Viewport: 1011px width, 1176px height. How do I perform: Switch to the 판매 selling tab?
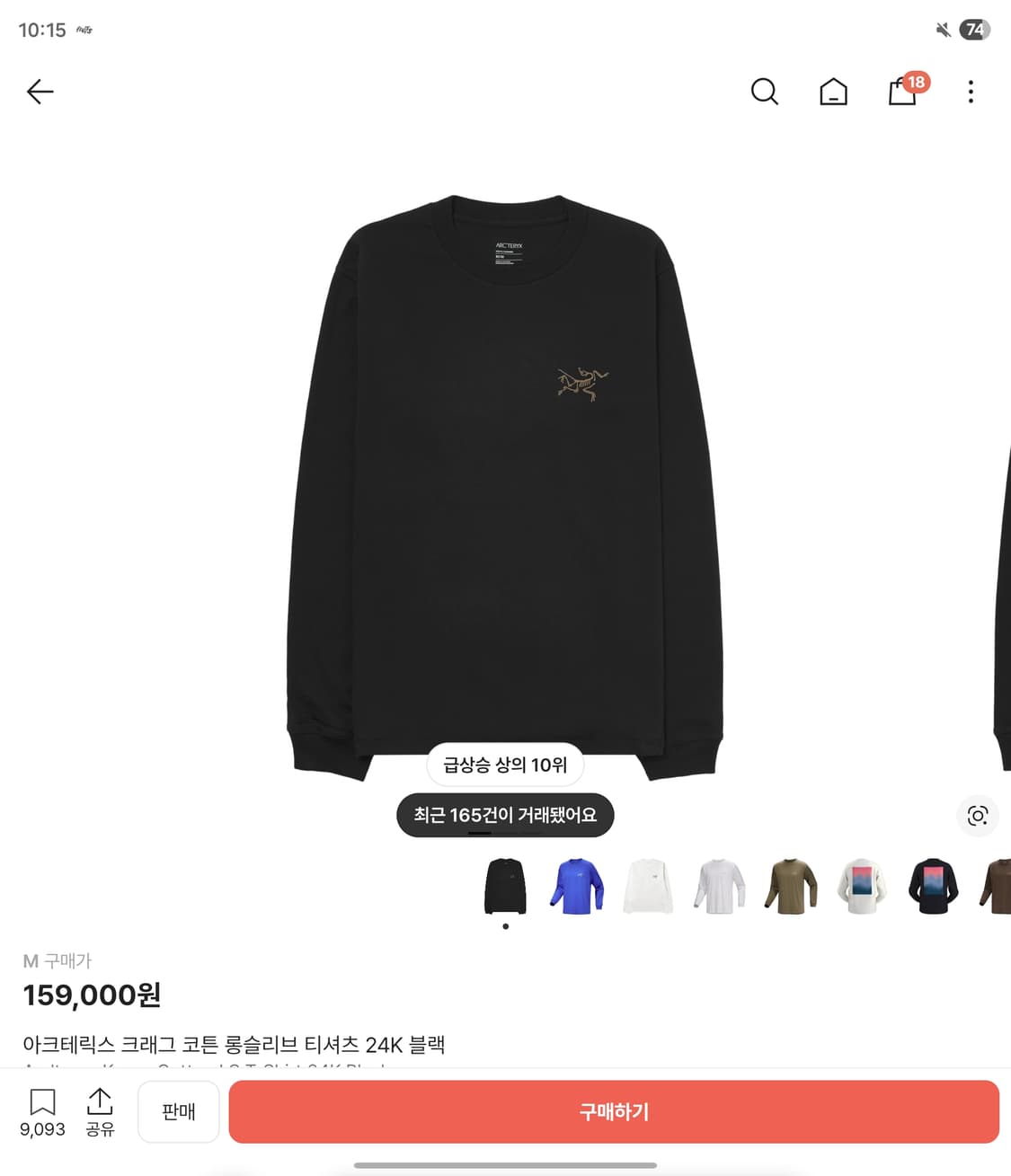(178, 1111)
